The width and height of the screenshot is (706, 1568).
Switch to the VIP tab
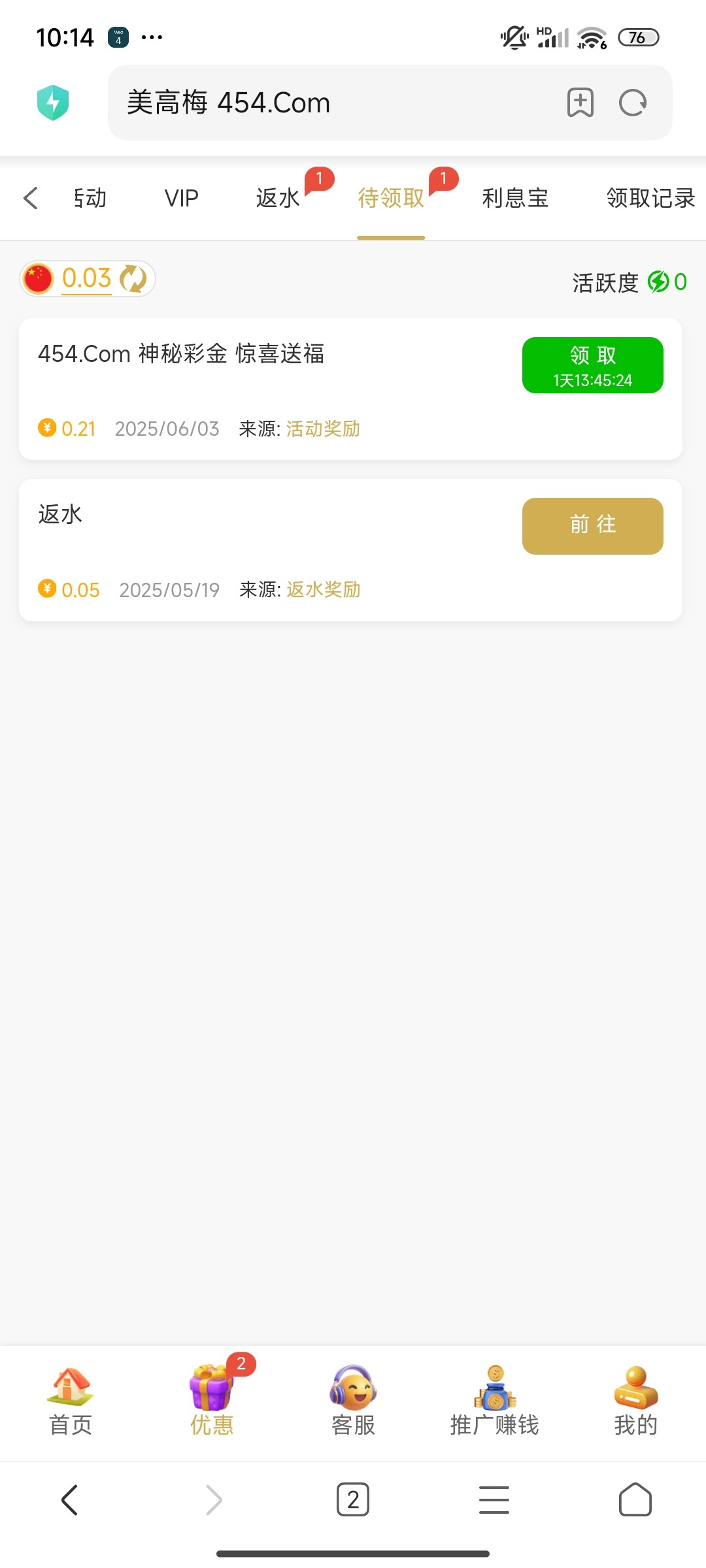181,198
